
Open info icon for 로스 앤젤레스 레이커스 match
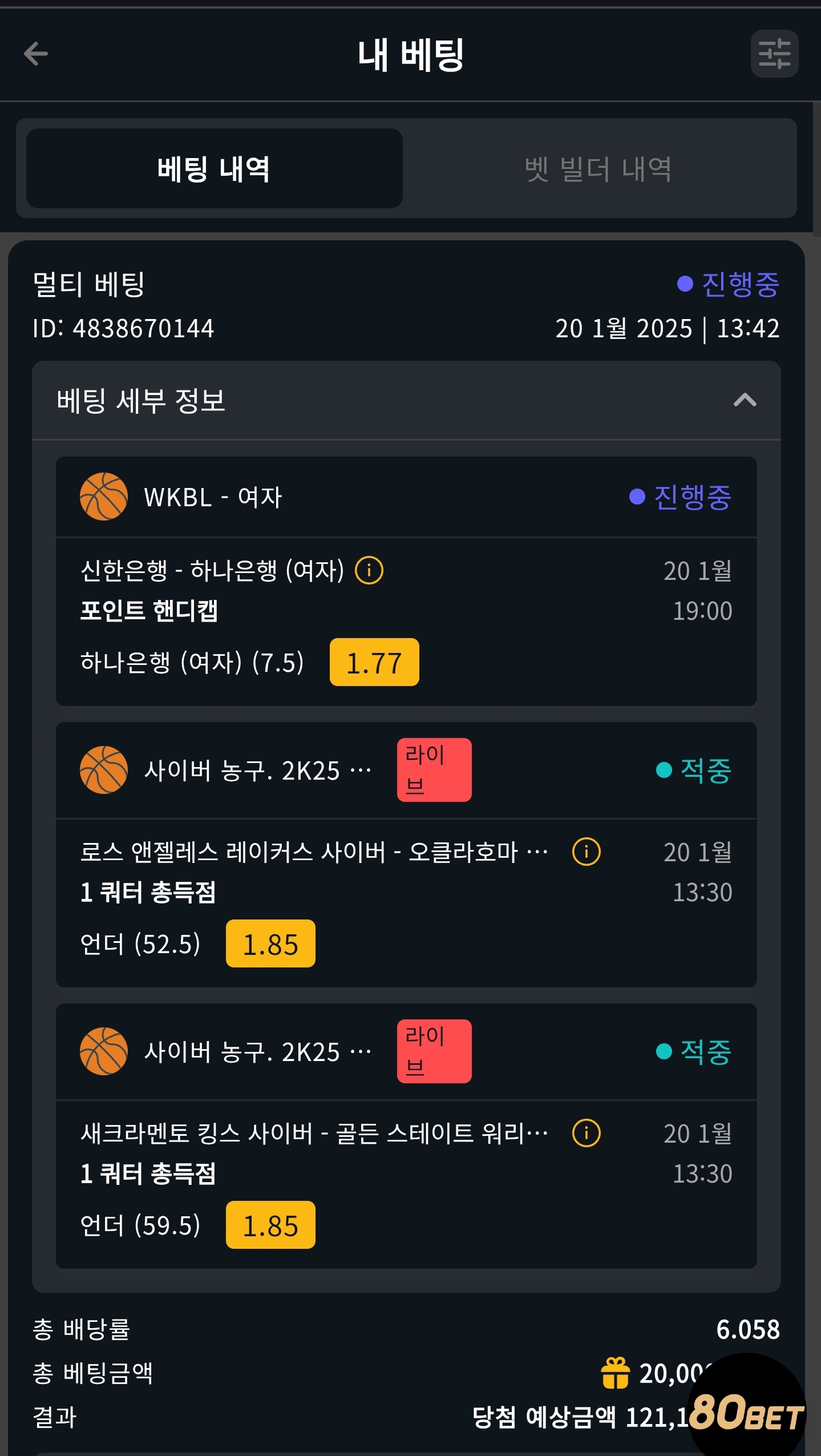tap(587, 852)
